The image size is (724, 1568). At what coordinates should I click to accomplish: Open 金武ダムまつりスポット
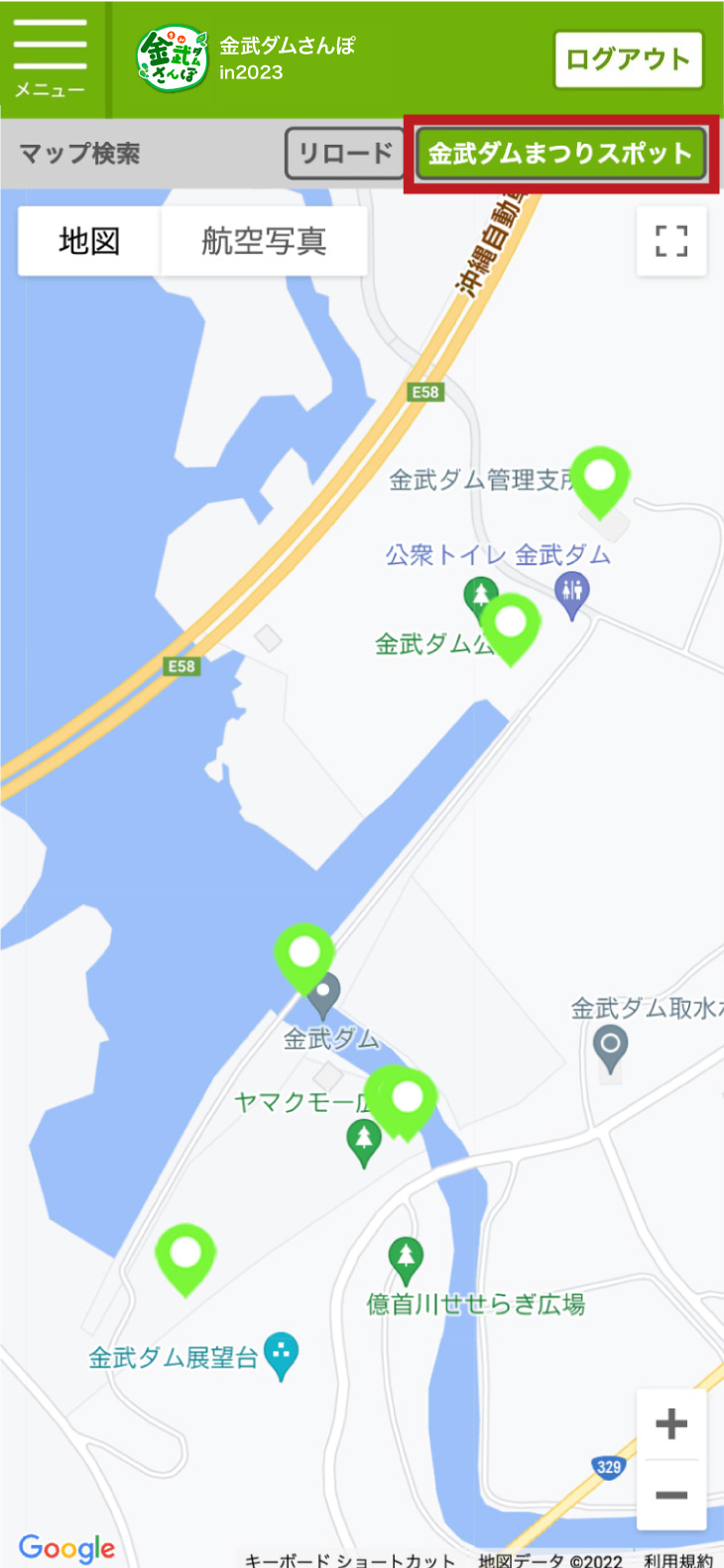click(x=560, y=154)
